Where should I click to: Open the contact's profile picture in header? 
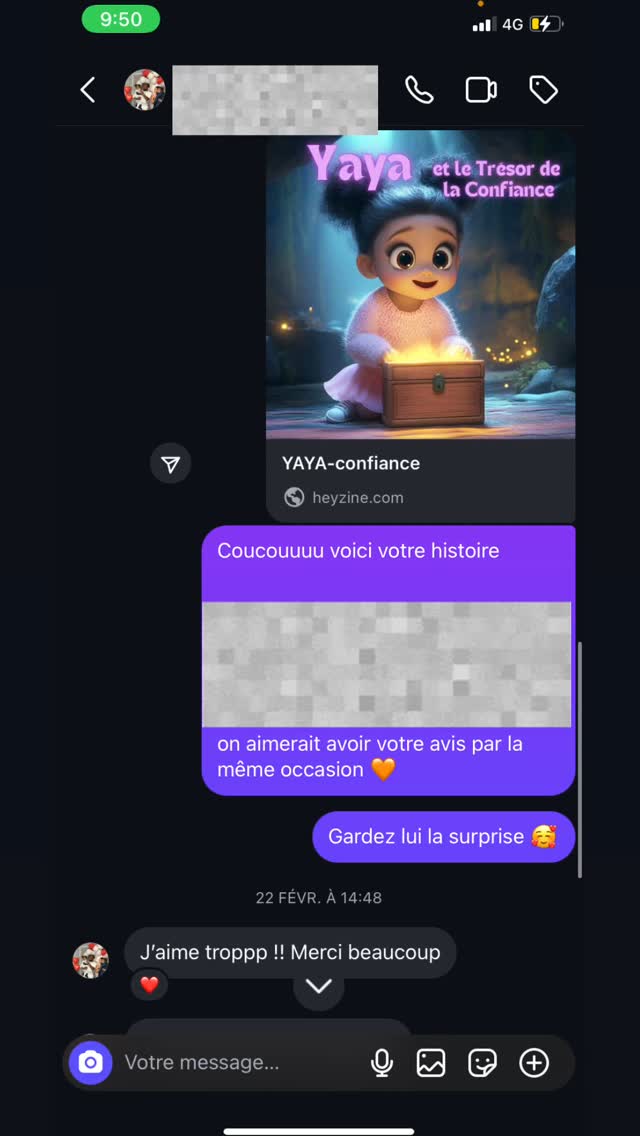pyautogui.click(x=144, y=91)
